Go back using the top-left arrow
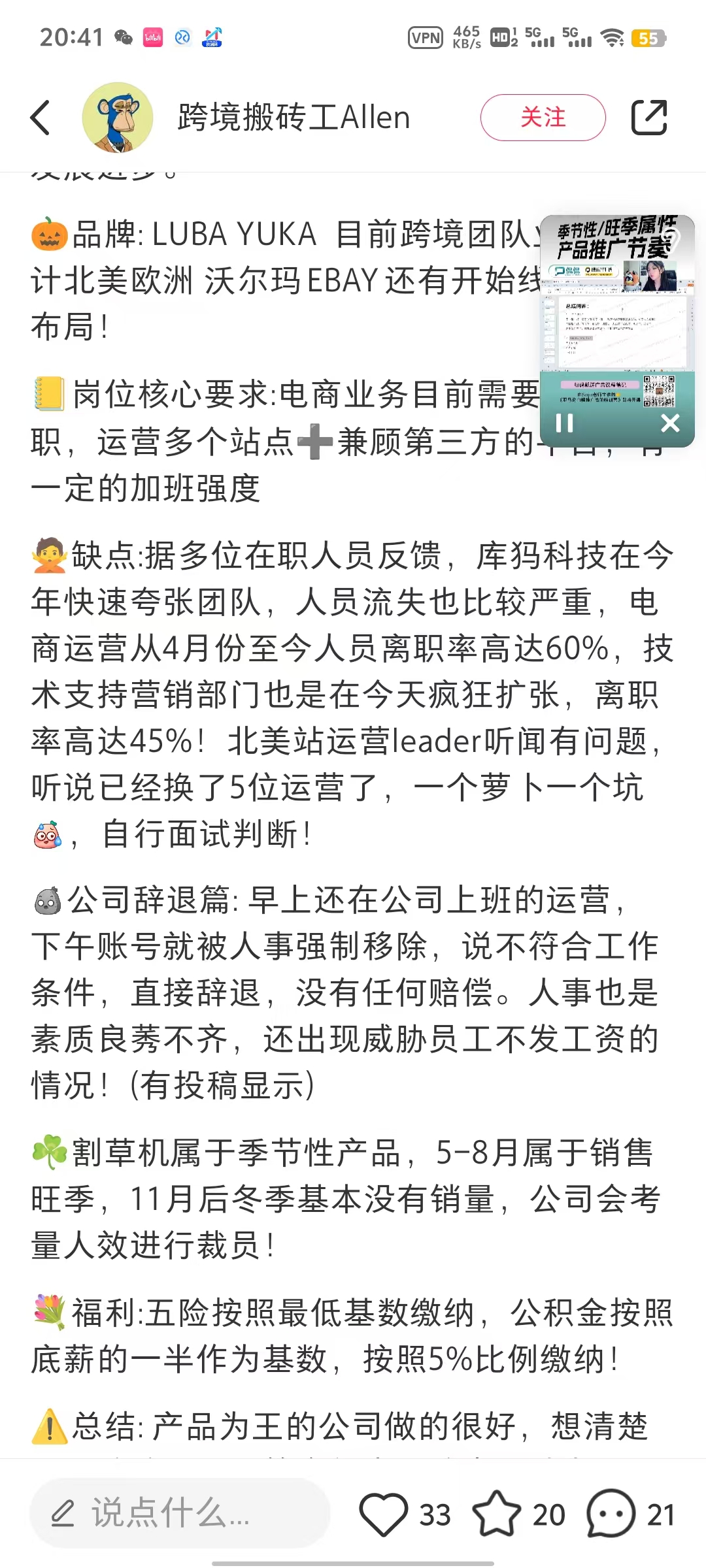This screenshot has width=706, height=1568. coord(41,118)
